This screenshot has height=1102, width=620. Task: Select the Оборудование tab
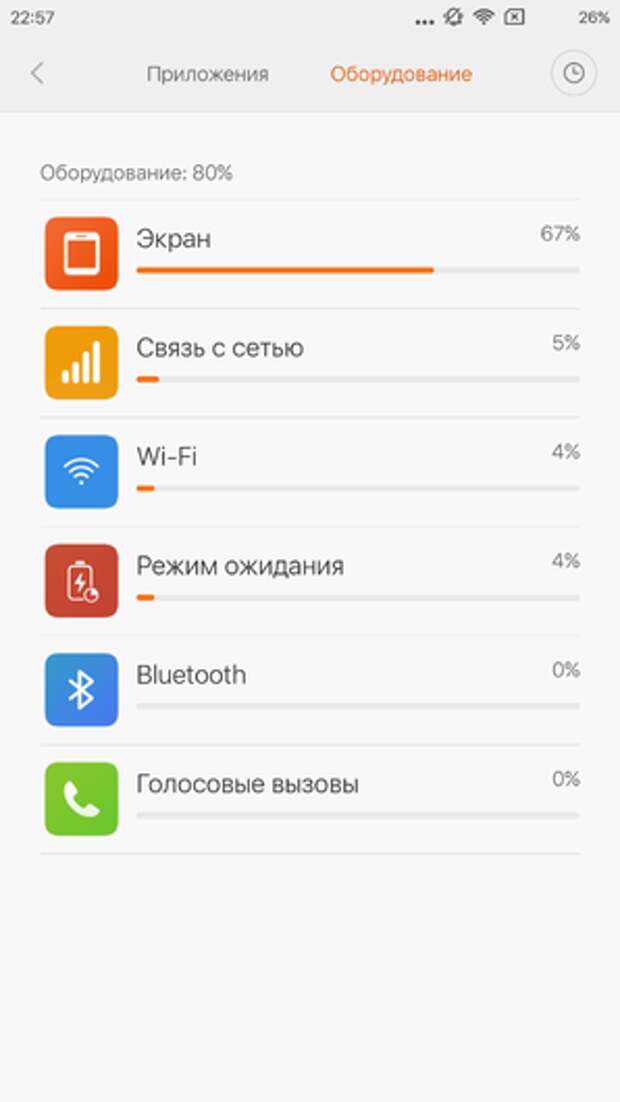tap(401, 74)
